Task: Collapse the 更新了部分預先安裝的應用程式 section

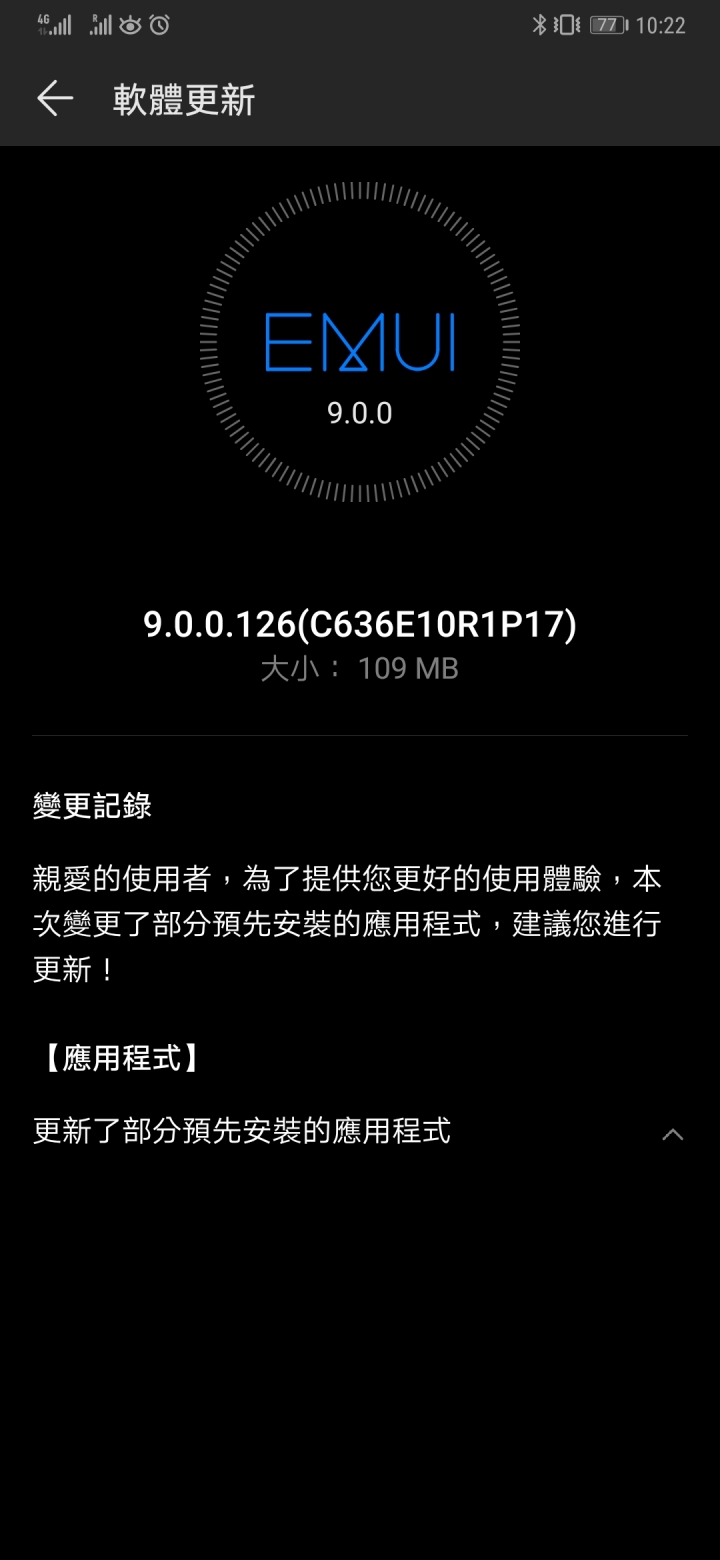Action: 673,1134
